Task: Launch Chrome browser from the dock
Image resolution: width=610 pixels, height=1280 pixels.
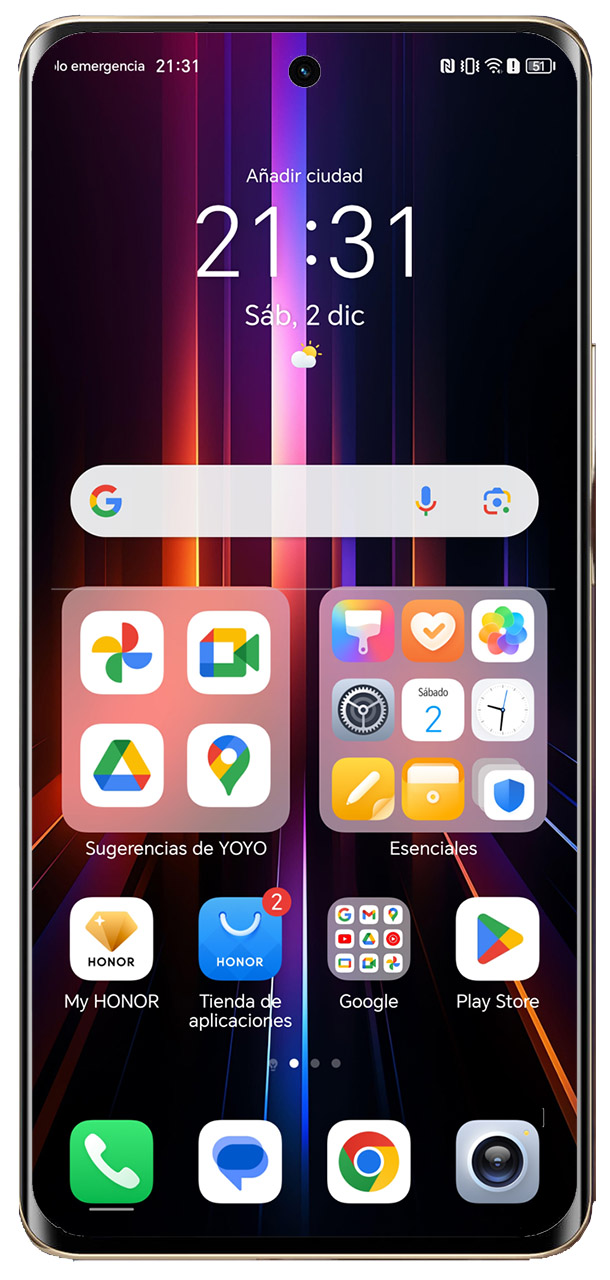Action: [369, 1161]
